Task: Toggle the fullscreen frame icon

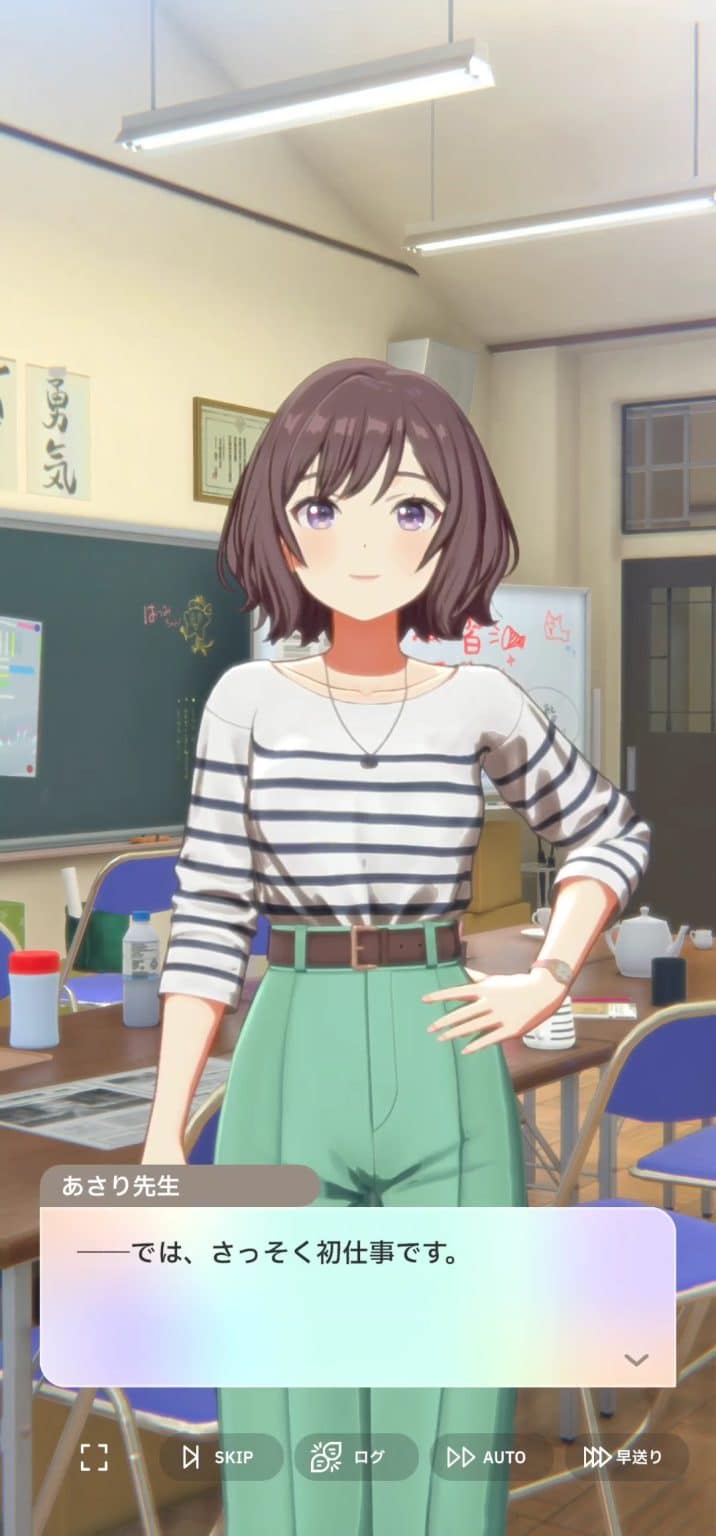Action: click(x=94, y=1457)
